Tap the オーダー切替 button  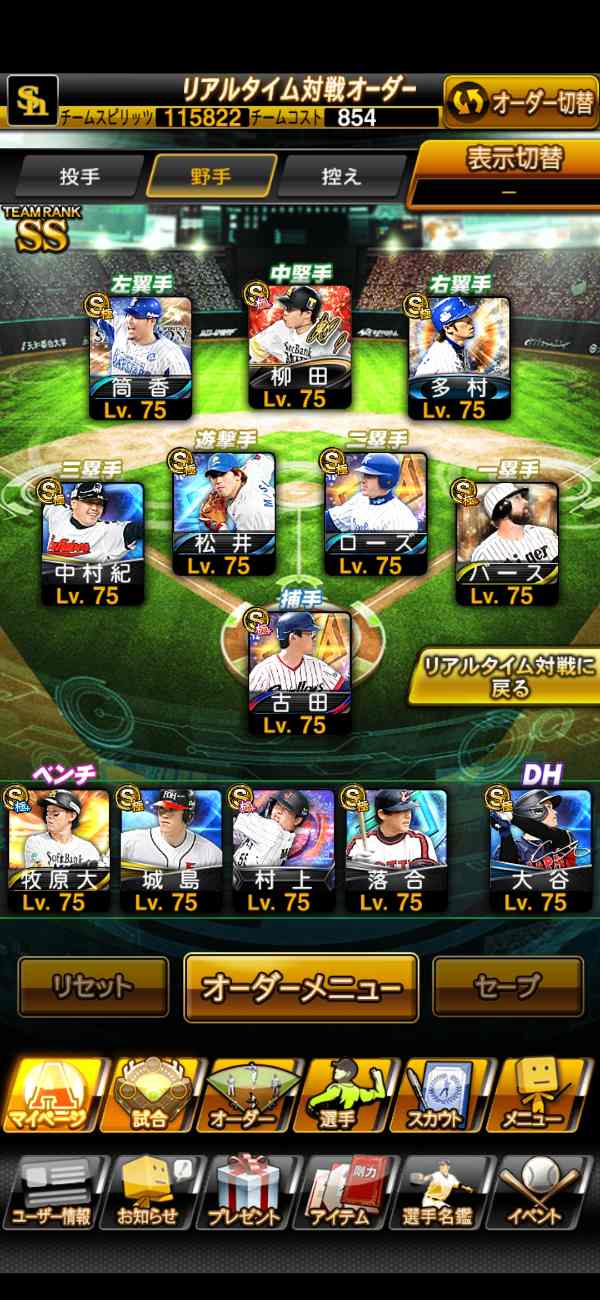(x=520, y=102)
